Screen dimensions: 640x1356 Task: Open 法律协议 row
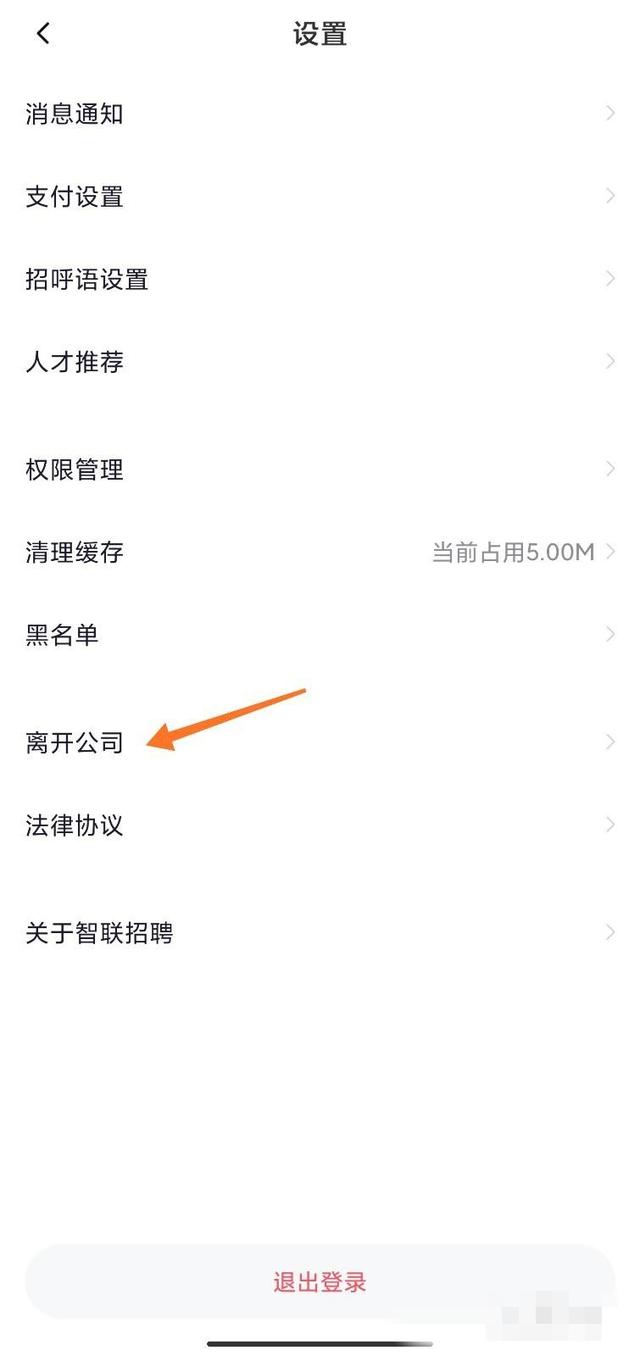point(320,825)
